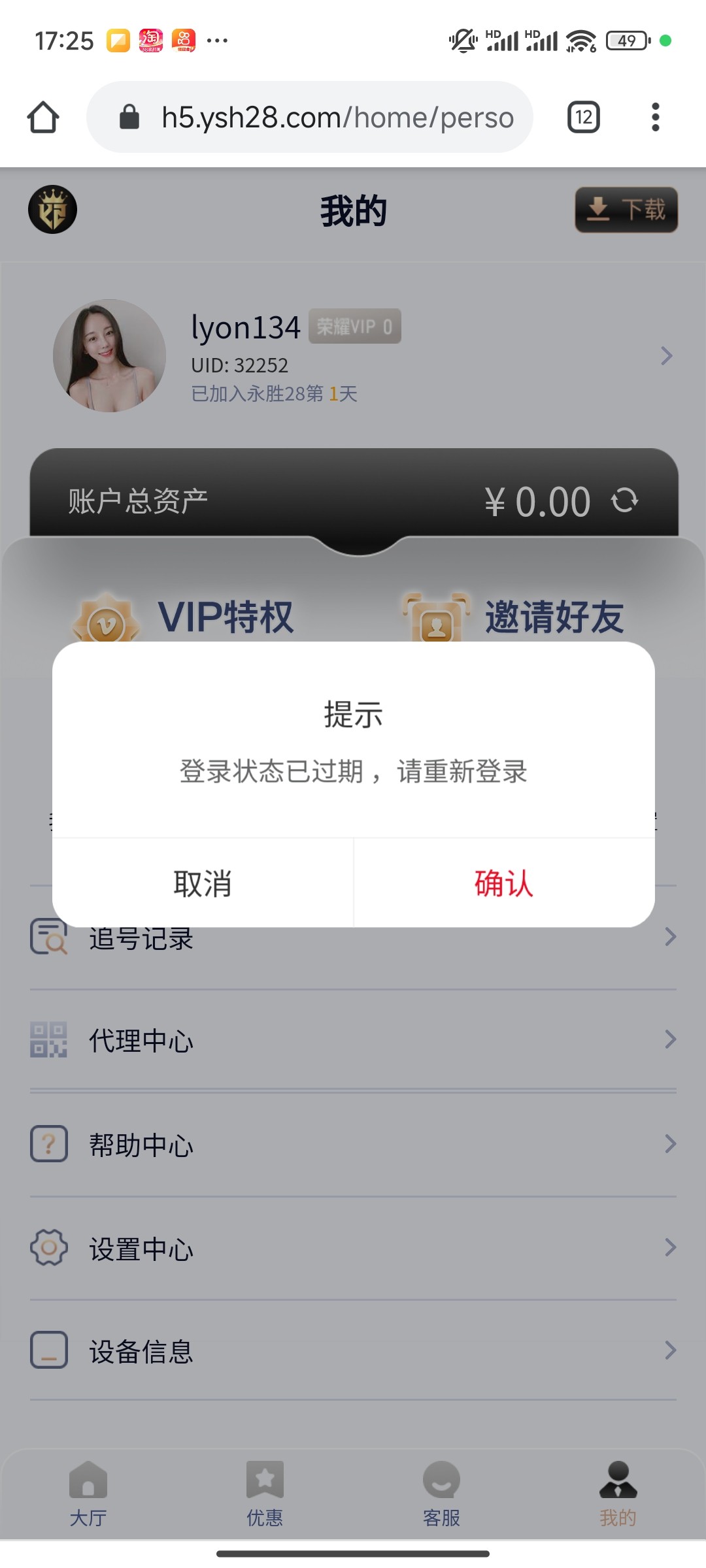This screenshot has width=706, height=1568.
Task: Tap the 下载 download button
Action: point(626,210)
